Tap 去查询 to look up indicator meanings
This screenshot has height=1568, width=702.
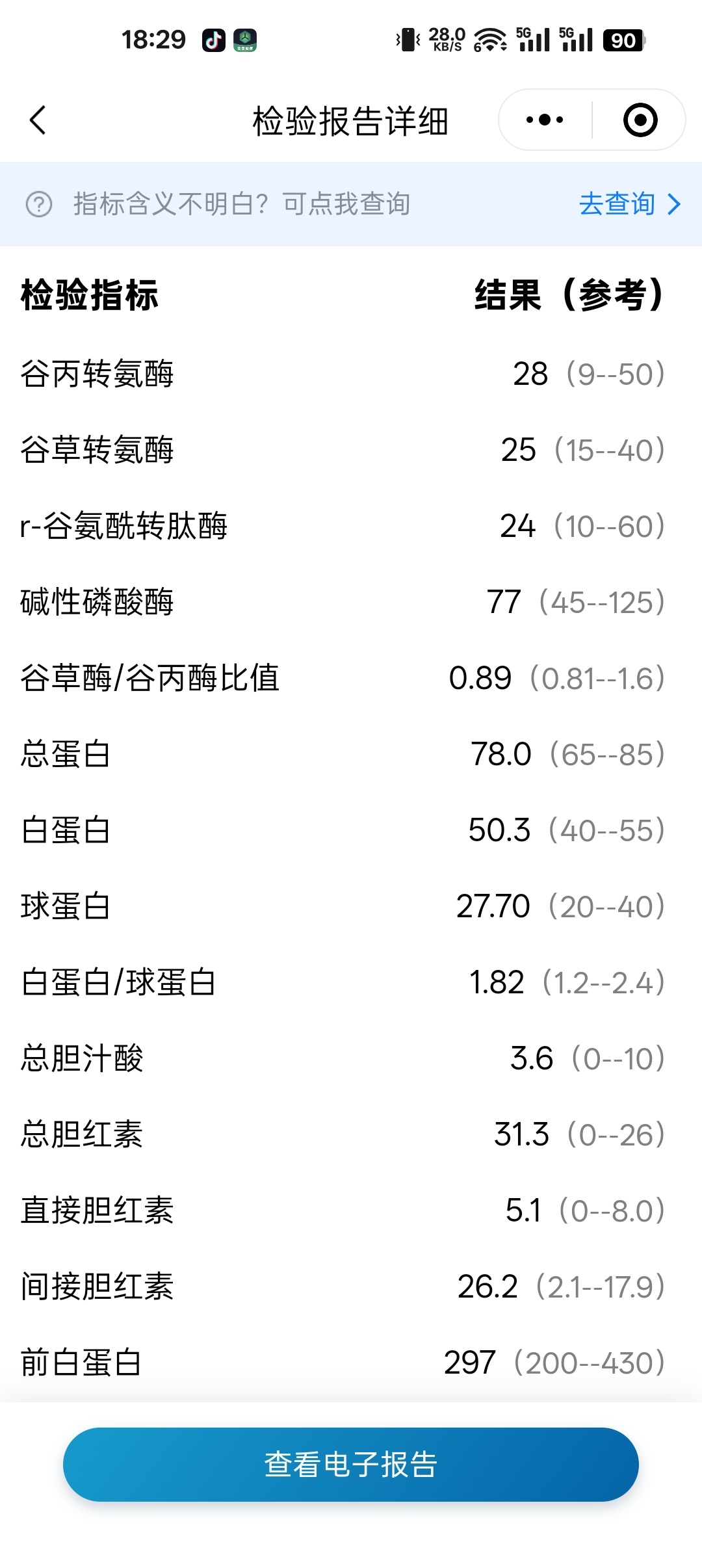[x=629, y=204]
